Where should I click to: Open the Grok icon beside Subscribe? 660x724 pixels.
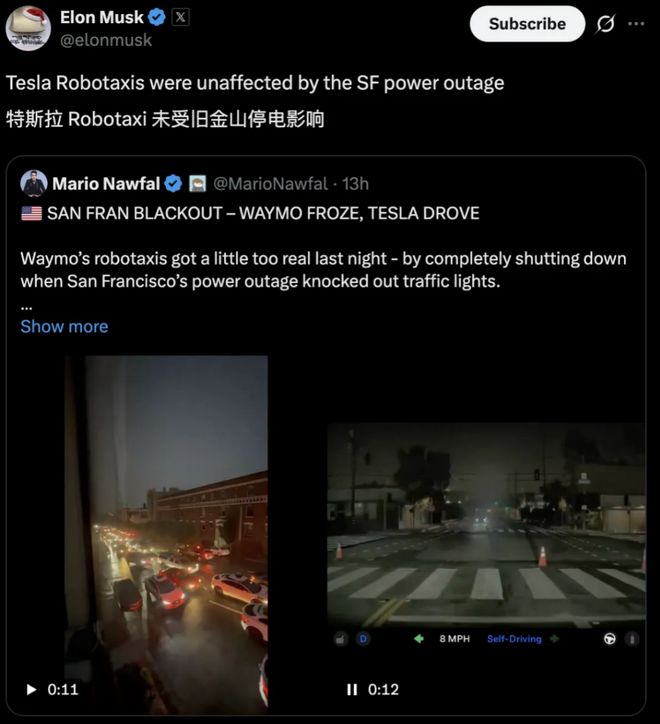tap(605, 24)
